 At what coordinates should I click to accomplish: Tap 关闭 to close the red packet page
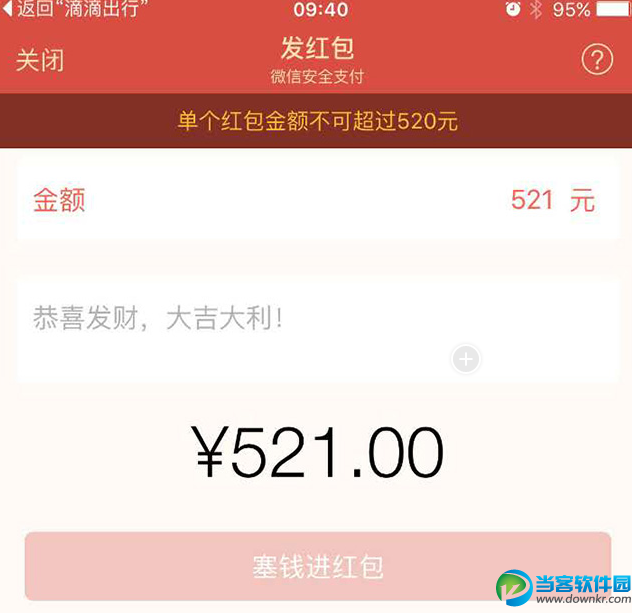click(40, 60)
